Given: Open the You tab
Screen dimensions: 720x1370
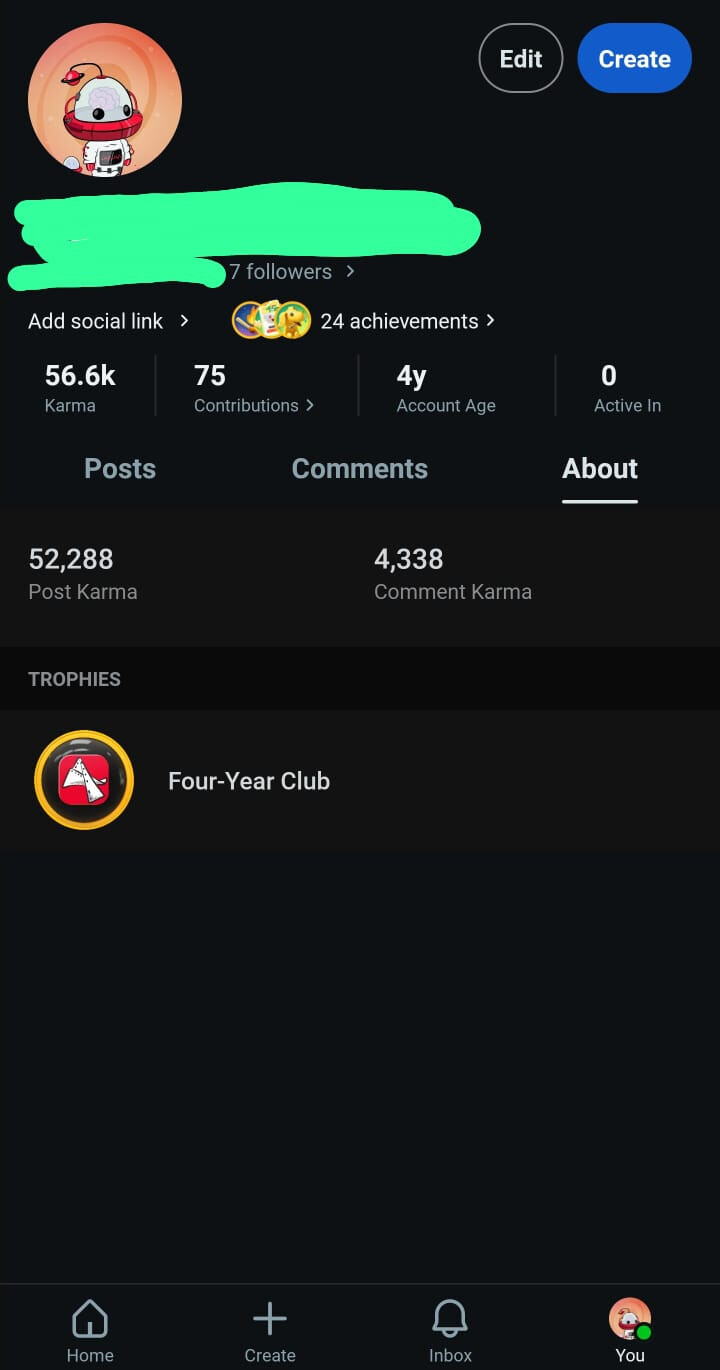Looking at the screenshot, I should (x=630, y=1330).
